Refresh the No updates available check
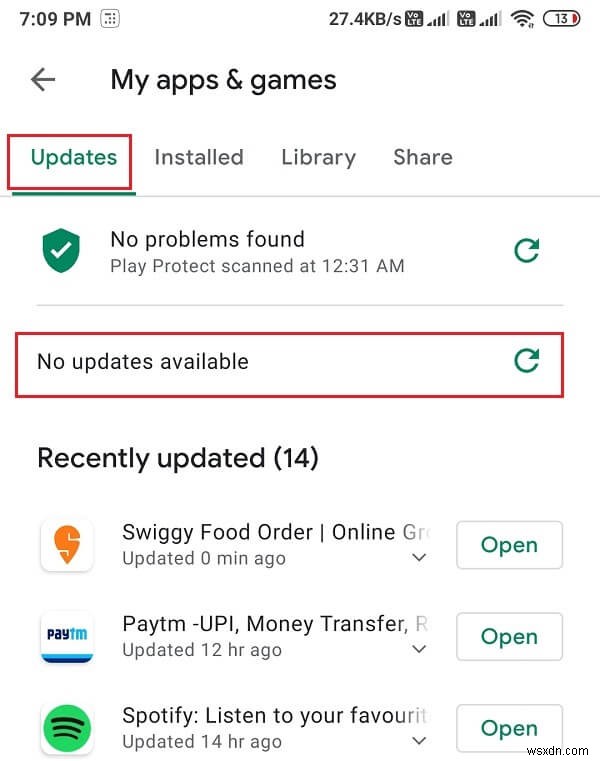The height and width of the screenshot is (761, 600). click(526, 361)
